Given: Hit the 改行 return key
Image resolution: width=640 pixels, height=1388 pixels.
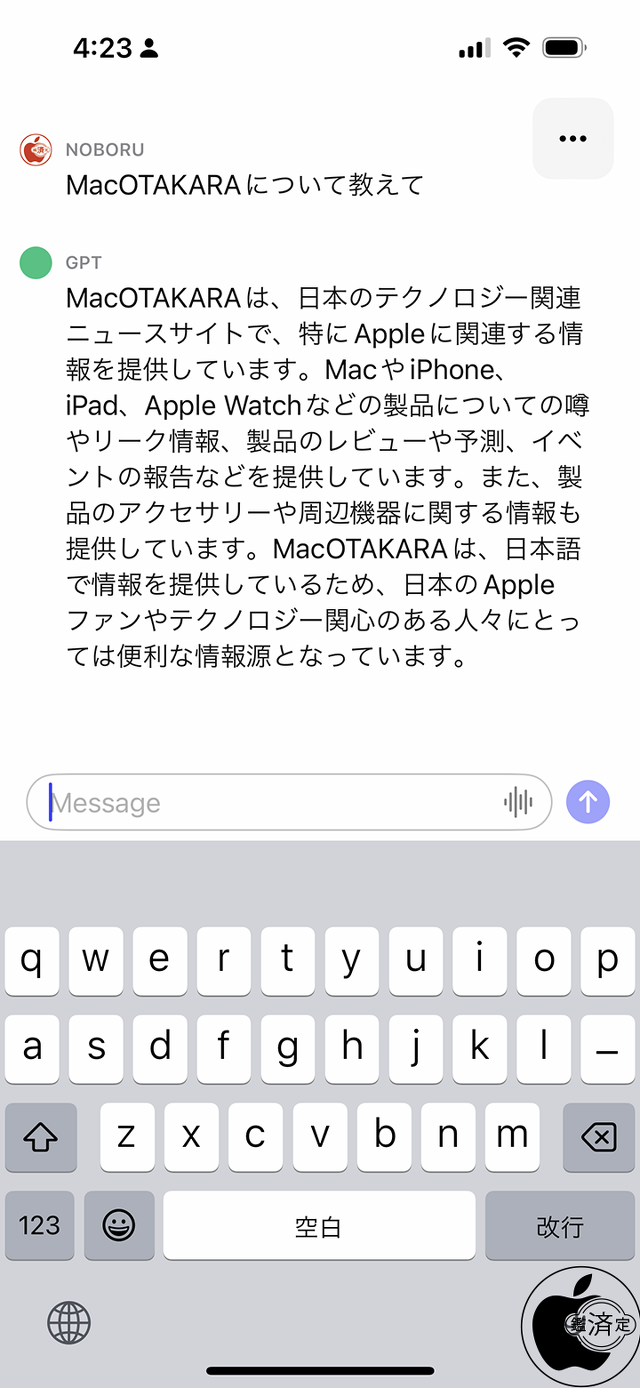Looking at the screenshot, I should tap(559, 1225).
